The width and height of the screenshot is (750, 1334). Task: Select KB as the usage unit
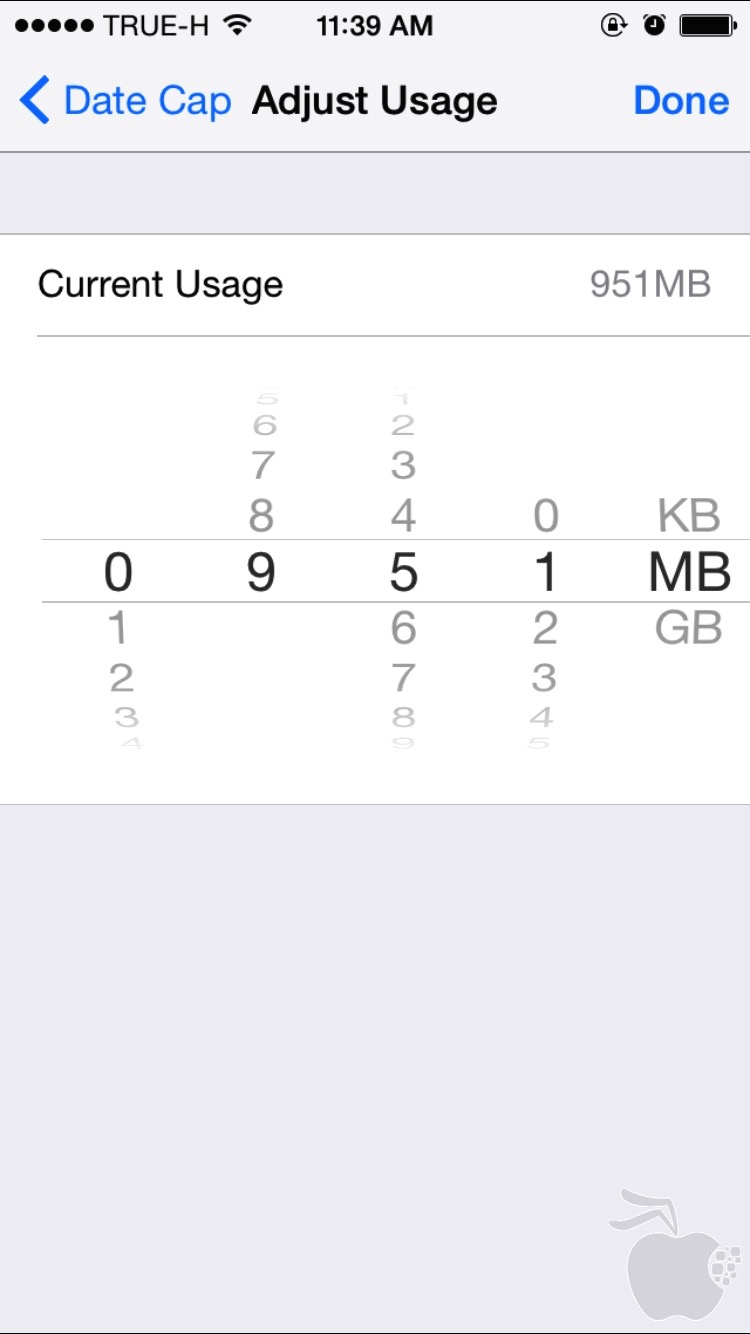[690, 515]
